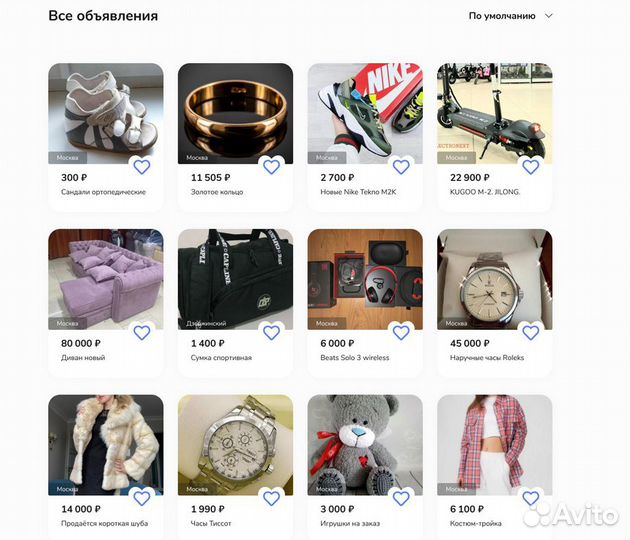This screenshot has width=630, height=540.
Task: Expand the 'По умолчанию' sorting dropdown
Action: coord(510,16)
